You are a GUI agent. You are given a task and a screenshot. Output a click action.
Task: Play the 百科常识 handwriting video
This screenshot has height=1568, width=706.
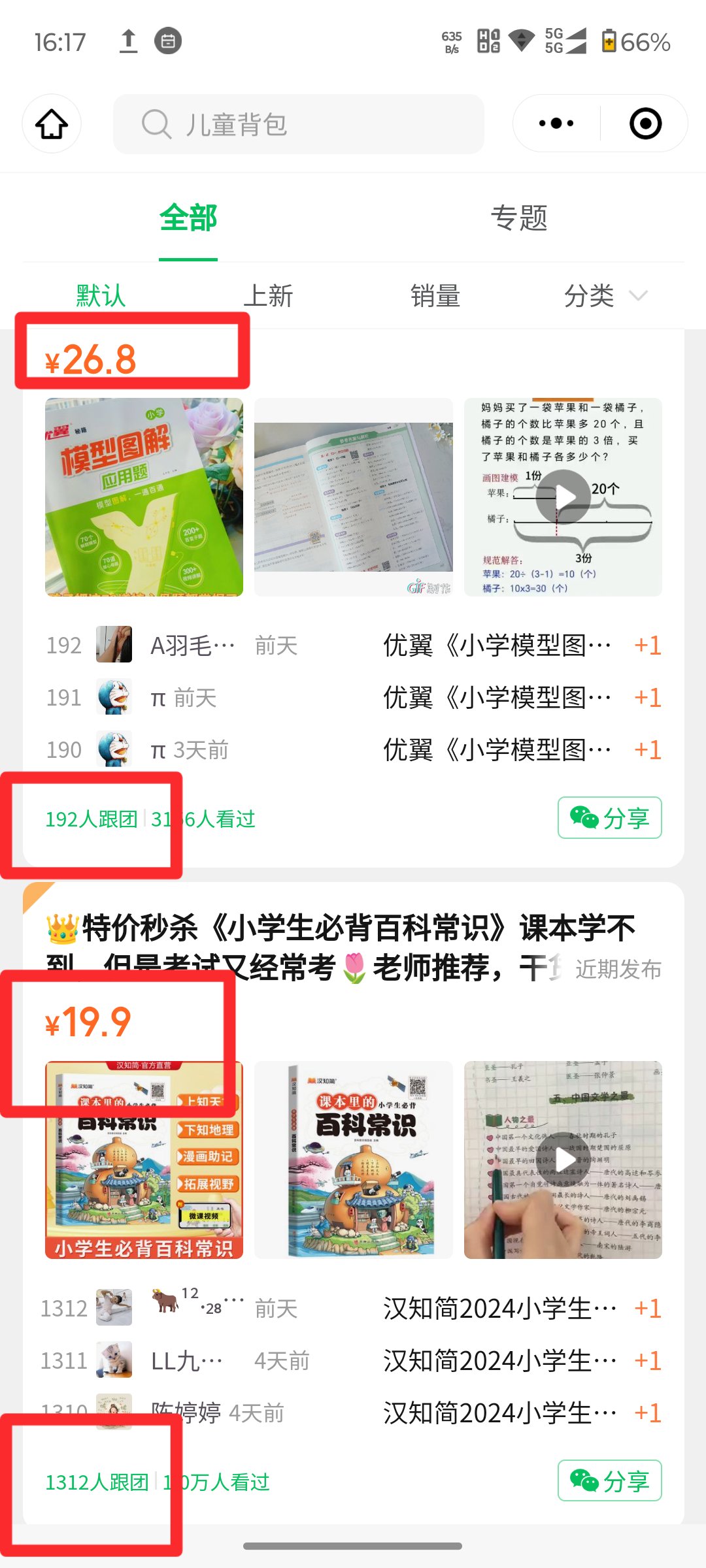[x=563, y=1160]
